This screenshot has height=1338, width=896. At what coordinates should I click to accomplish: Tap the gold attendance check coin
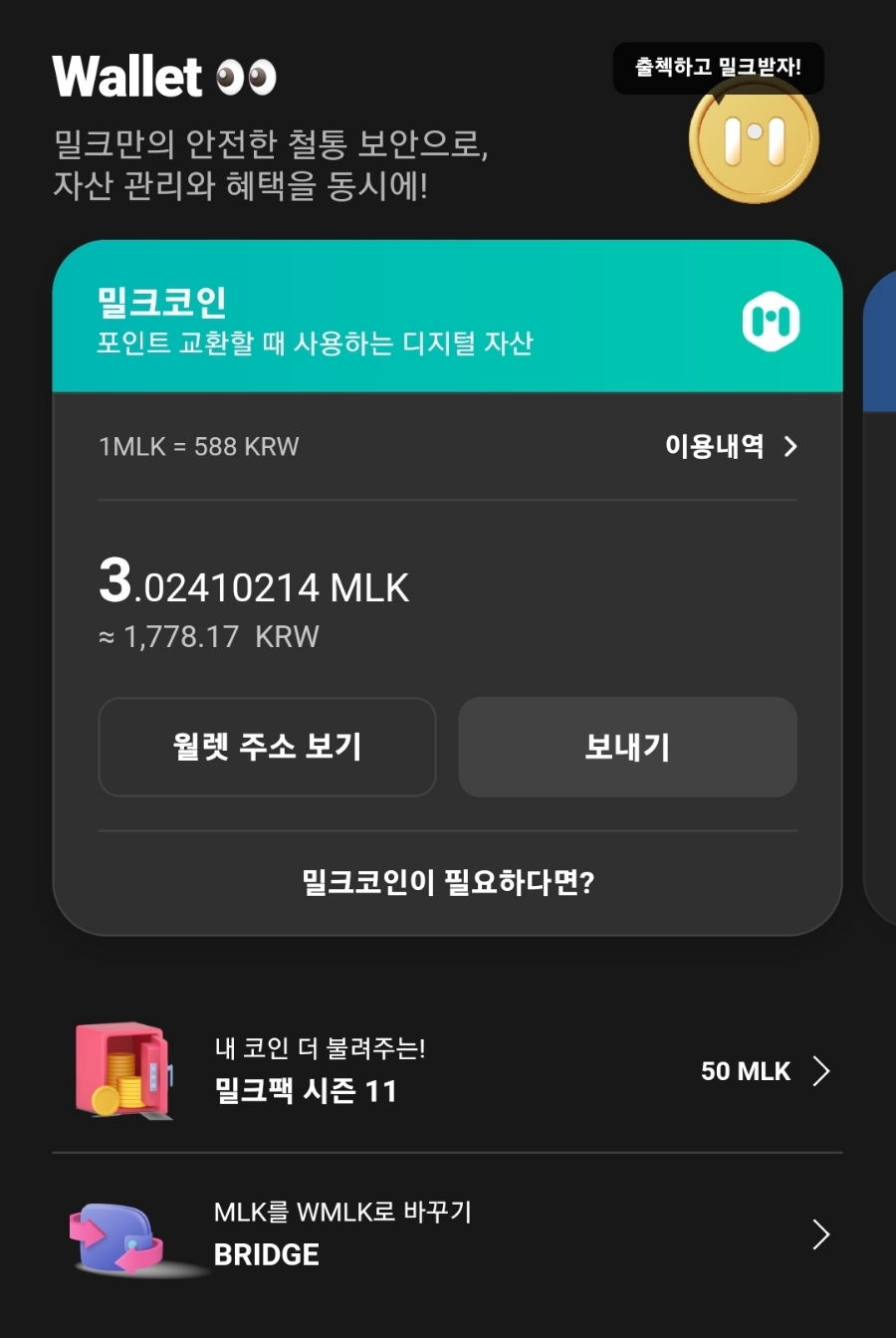(754, 140)
